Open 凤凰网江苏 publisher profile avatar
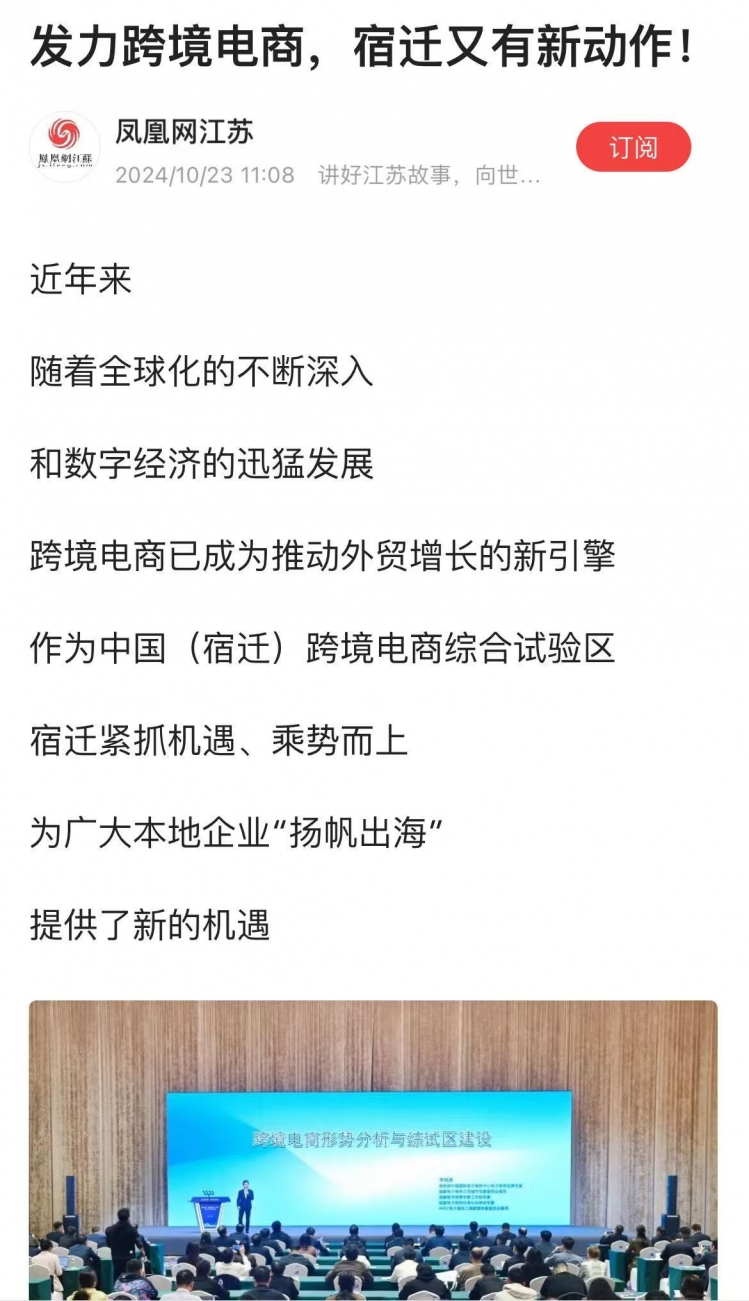749x1301 pixels. [65, 147]
